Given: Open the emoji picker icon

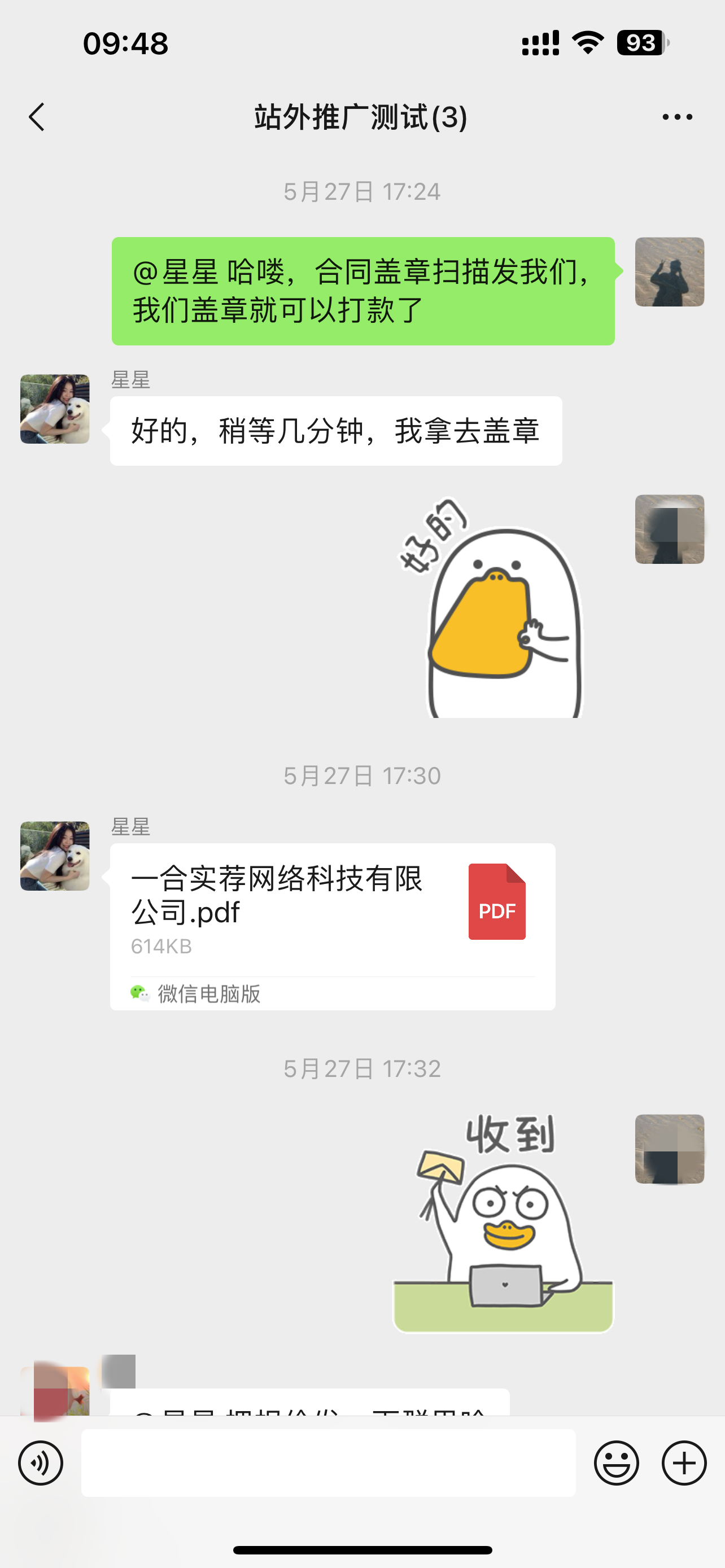Looking at the screenshot, I should [x=618, y=1462].
